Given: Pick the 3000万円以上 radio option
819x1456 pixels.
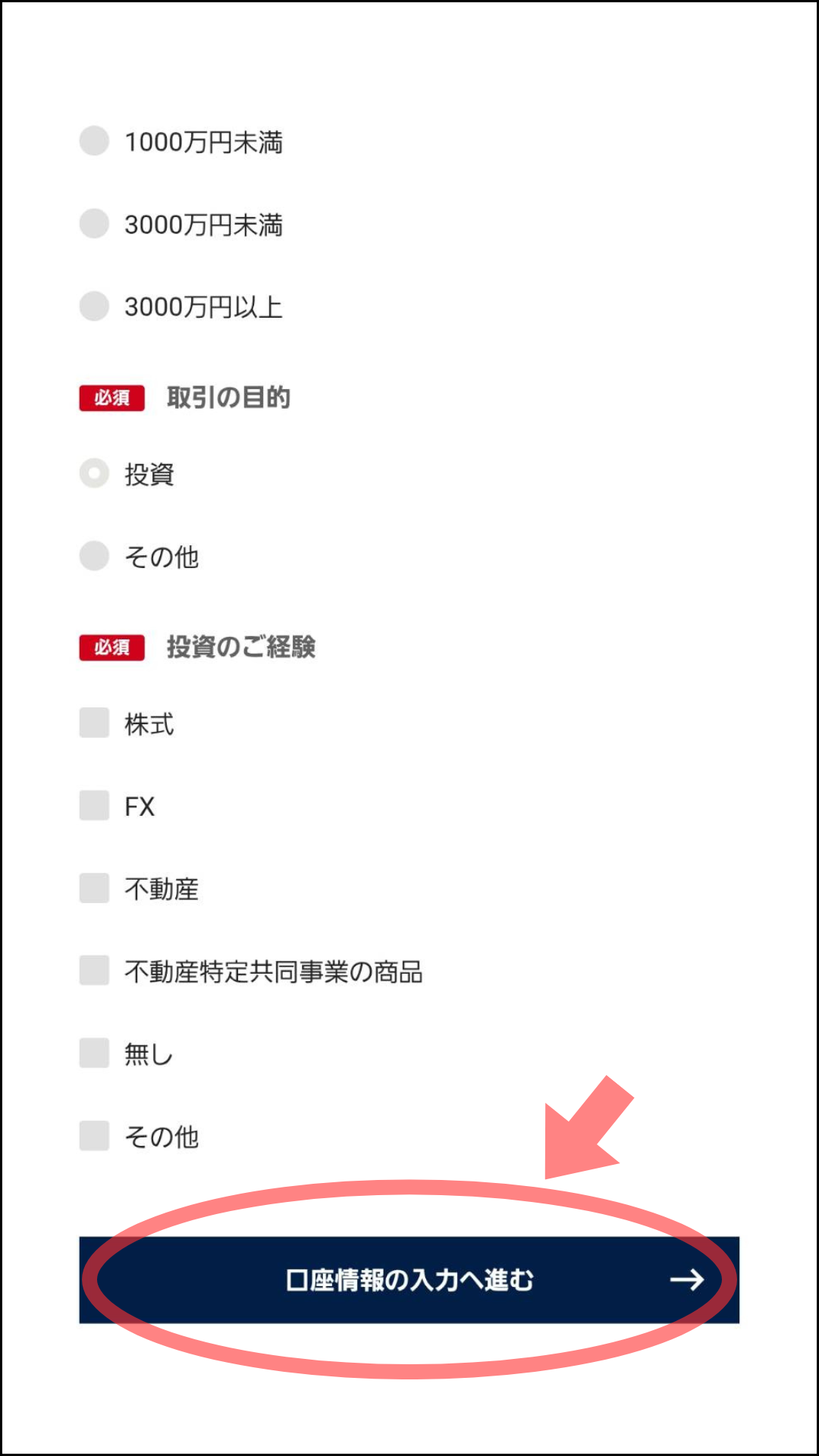Looking at the screenshot, I should [95, 306].
